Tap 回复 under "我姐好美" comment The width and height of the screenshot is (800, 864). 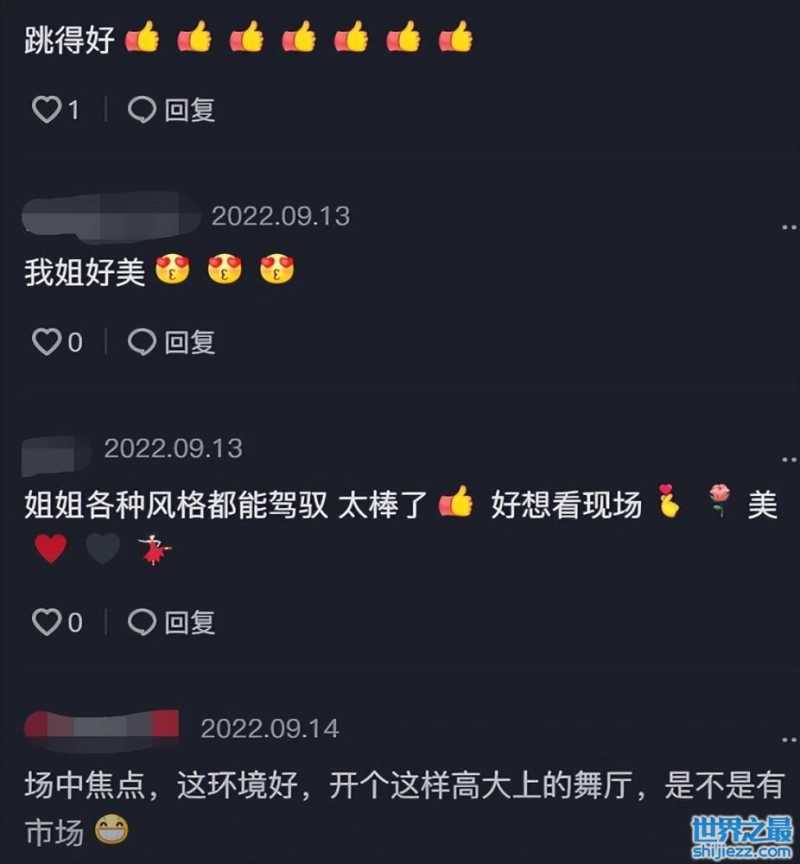tap(172, 342)
